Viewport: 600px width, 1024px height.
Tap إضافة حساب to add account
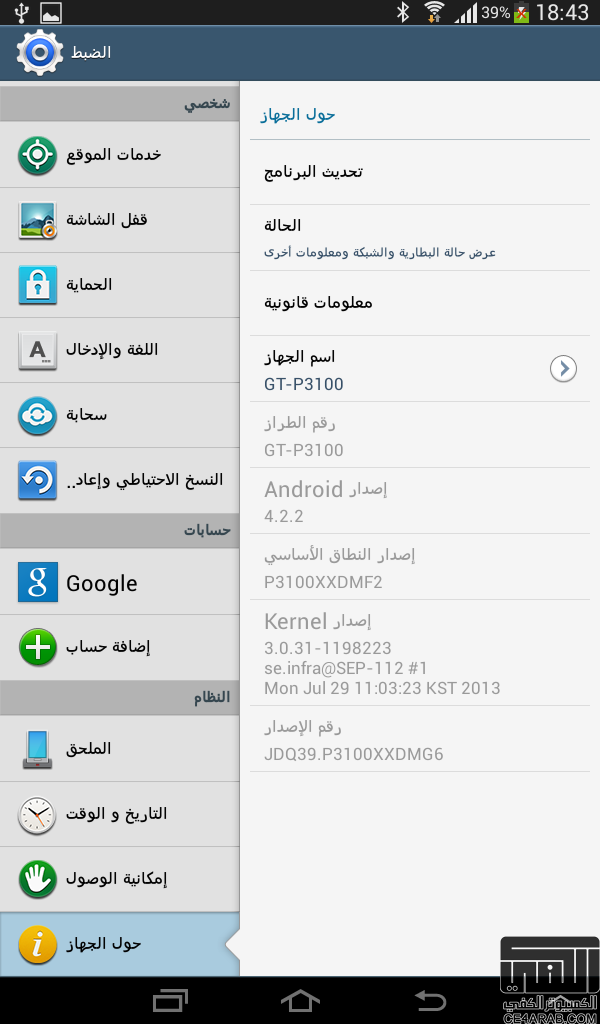pyautogui.click(x=120, y=648)
